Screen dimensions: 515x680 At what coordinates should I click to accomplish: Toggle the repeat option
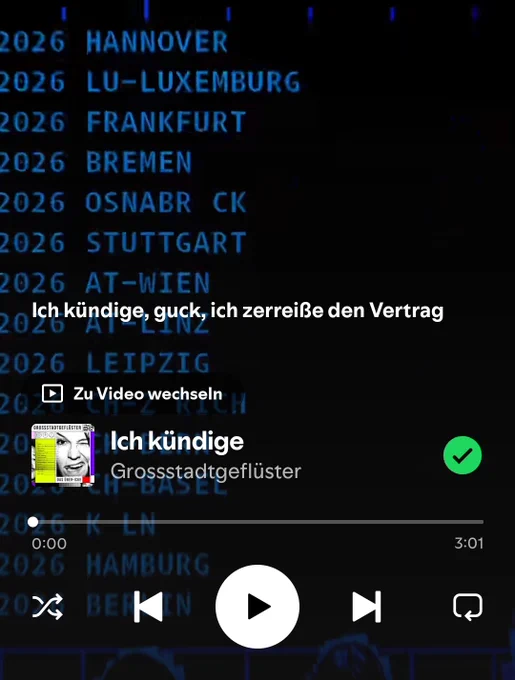coord(468,606)
